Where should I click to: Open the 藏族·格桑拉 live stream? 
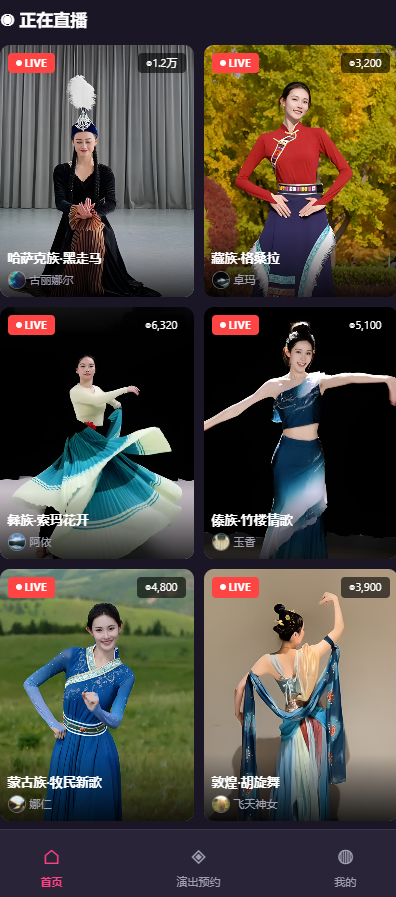(300, 171)
